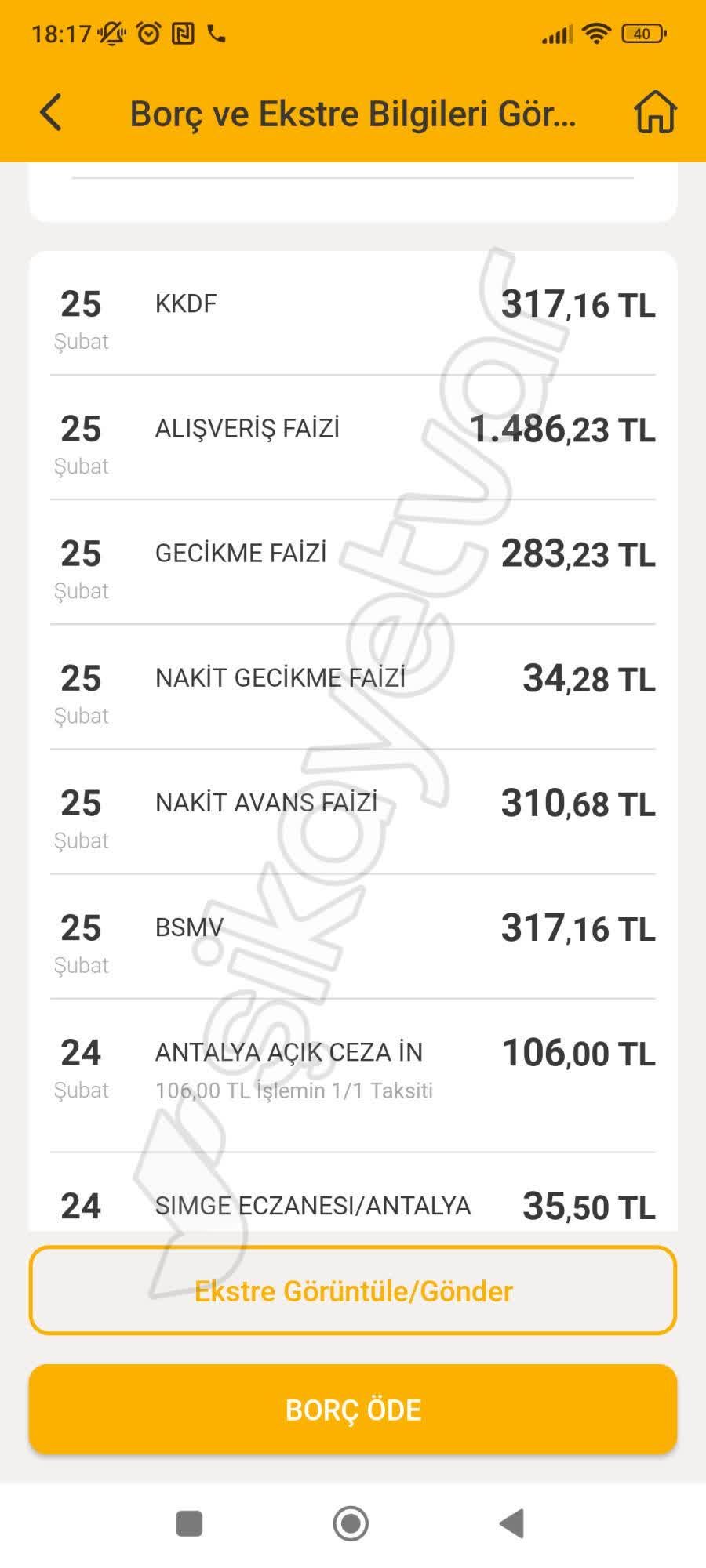Tap the back arrow in the header
This screenshot has height=1568, width=706.
50,113
